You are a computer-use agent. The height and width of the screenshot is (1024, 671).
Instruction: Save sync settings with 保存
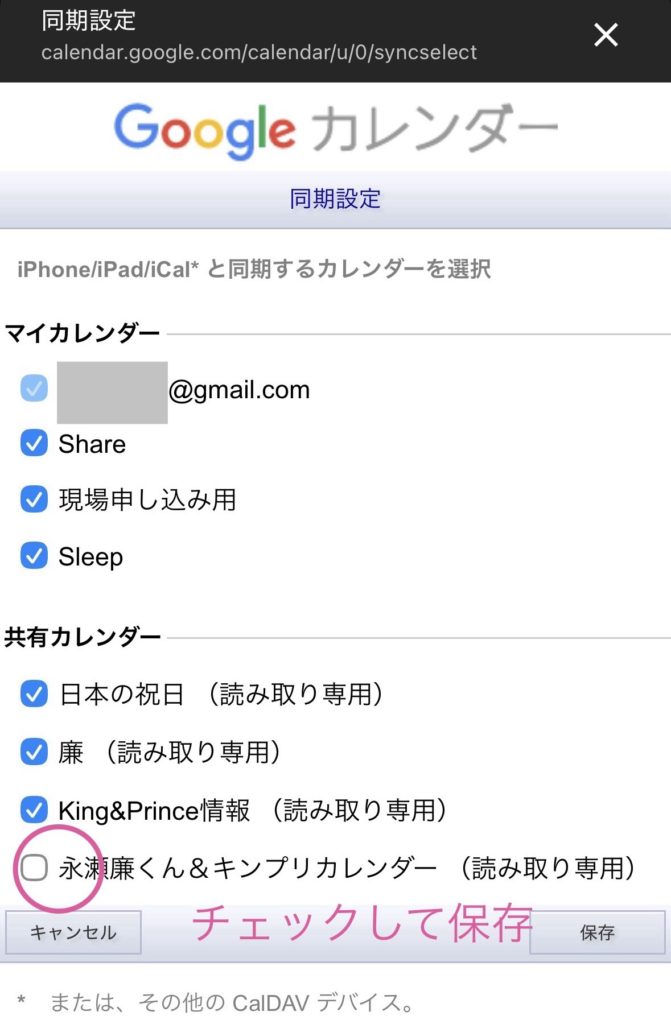tap(597, 933)
